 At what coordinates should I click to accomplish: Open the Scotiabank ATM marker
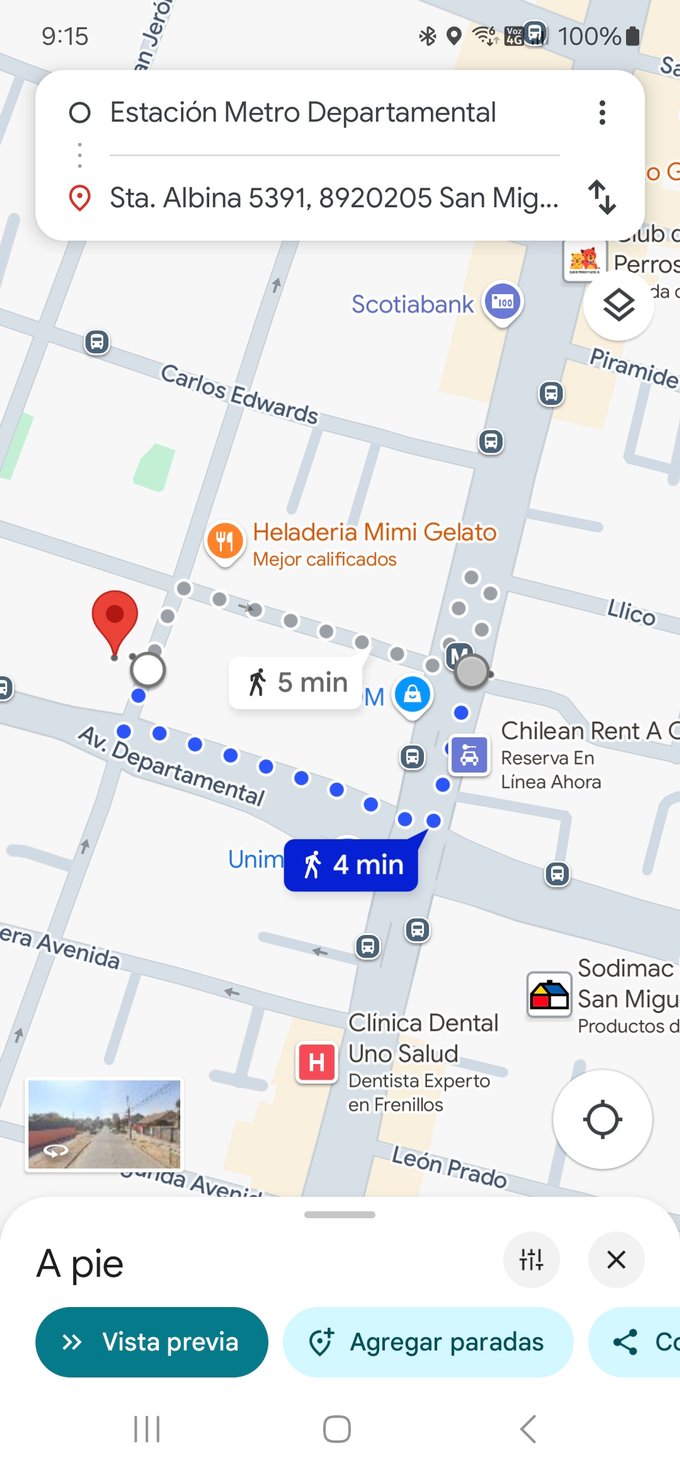(x=501, y=302)
